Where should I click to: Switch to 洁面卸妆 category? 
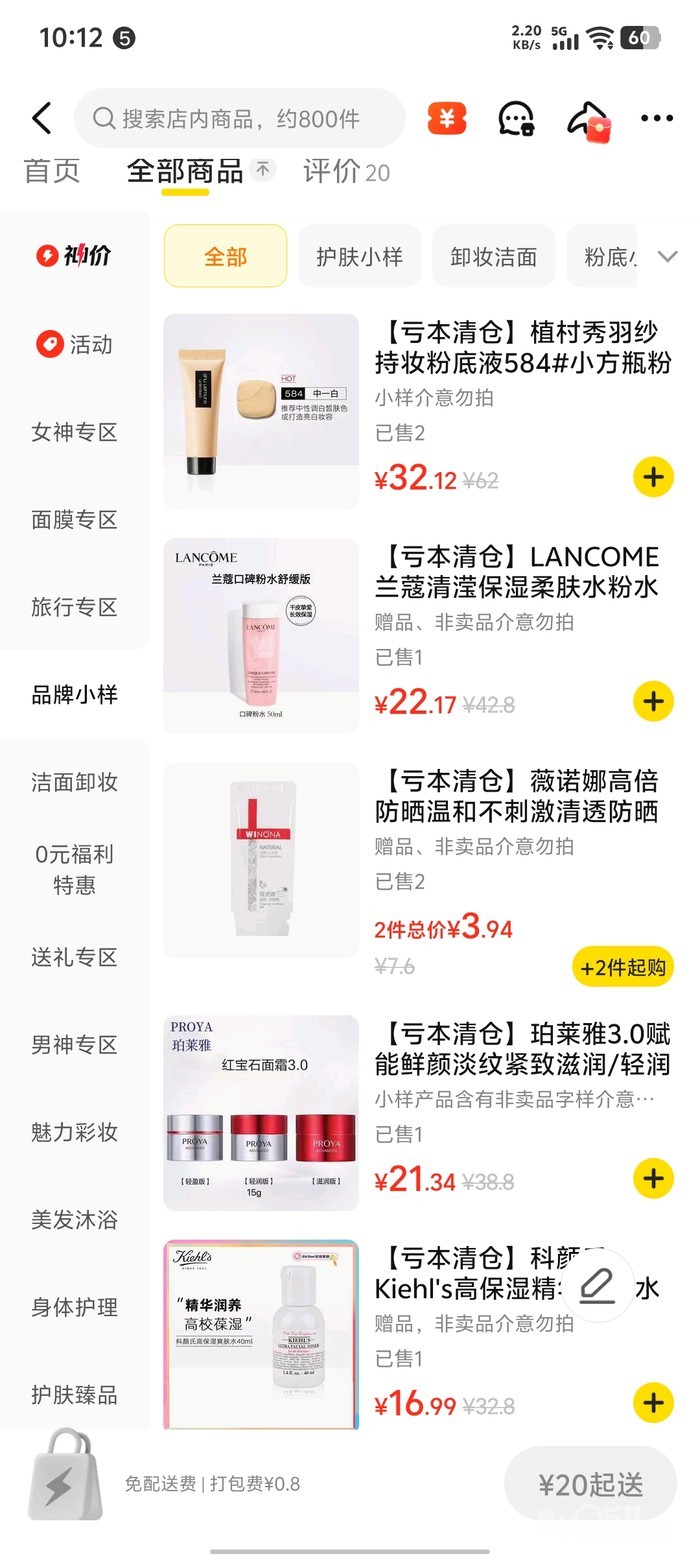pos(74,782)
